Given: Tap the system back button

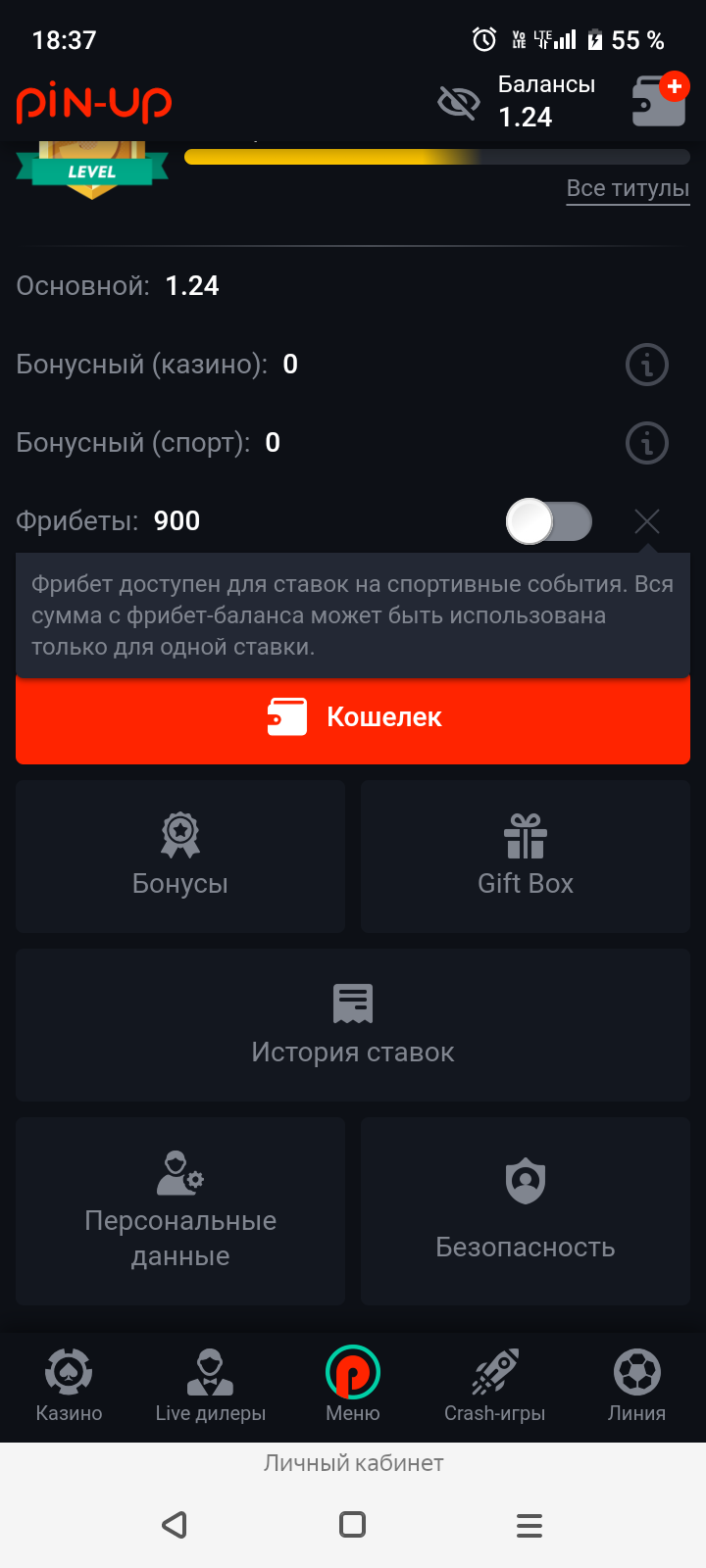Looking at the screenshot, I should pos(175,1525).
